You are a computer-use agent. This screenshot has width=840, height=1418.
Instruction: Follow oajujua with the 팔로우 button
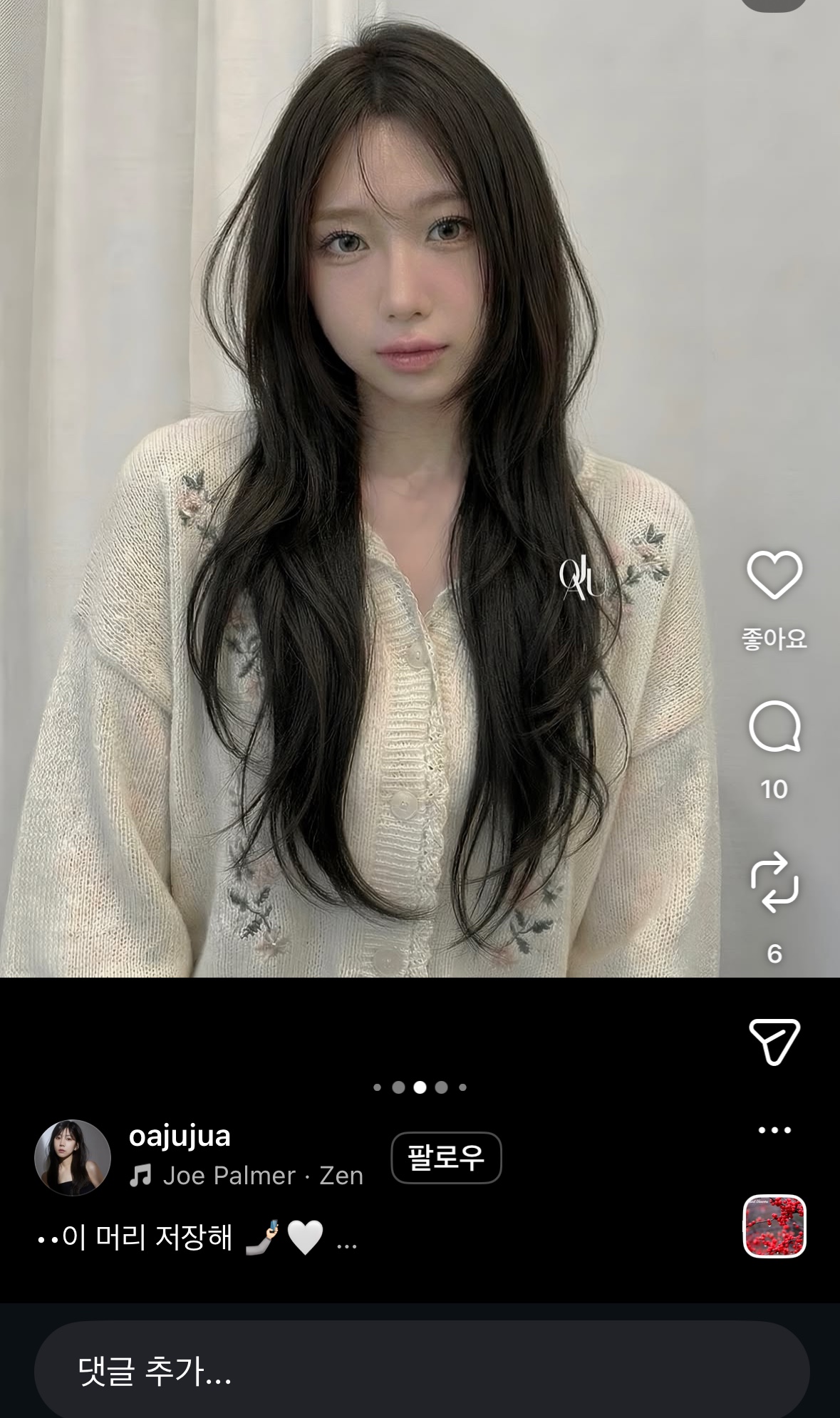447,1158
